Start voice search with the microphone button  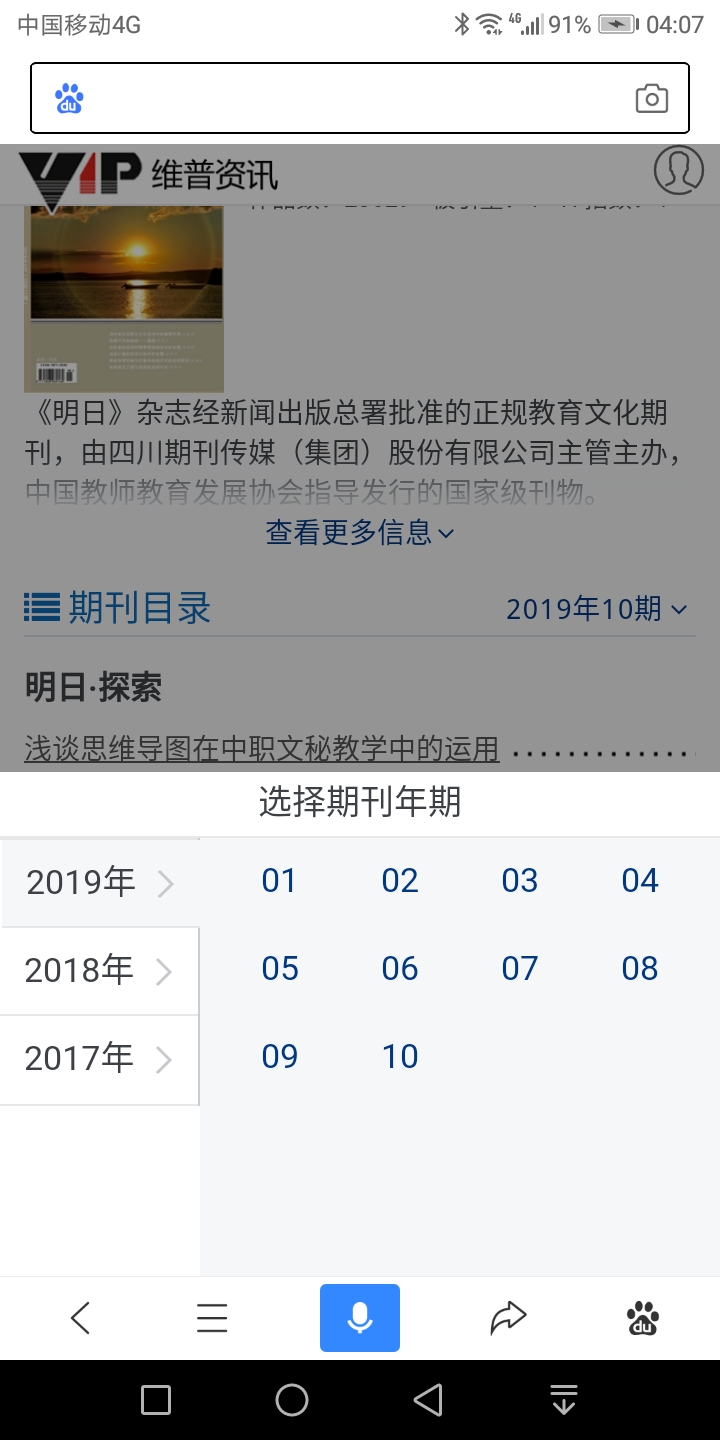click(360, 1318)
